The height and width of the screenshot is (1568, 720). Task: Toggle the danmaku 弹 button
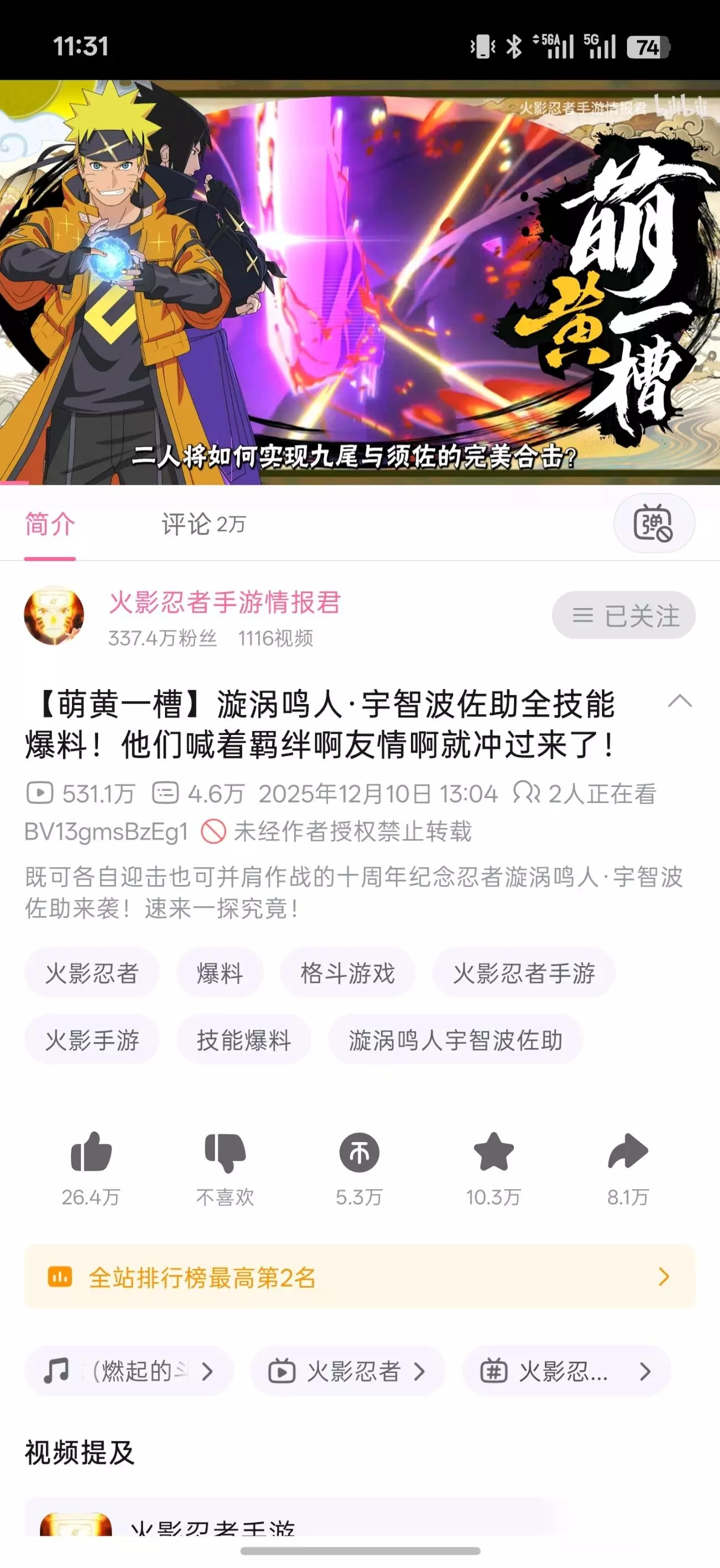[x=654, y=523]
